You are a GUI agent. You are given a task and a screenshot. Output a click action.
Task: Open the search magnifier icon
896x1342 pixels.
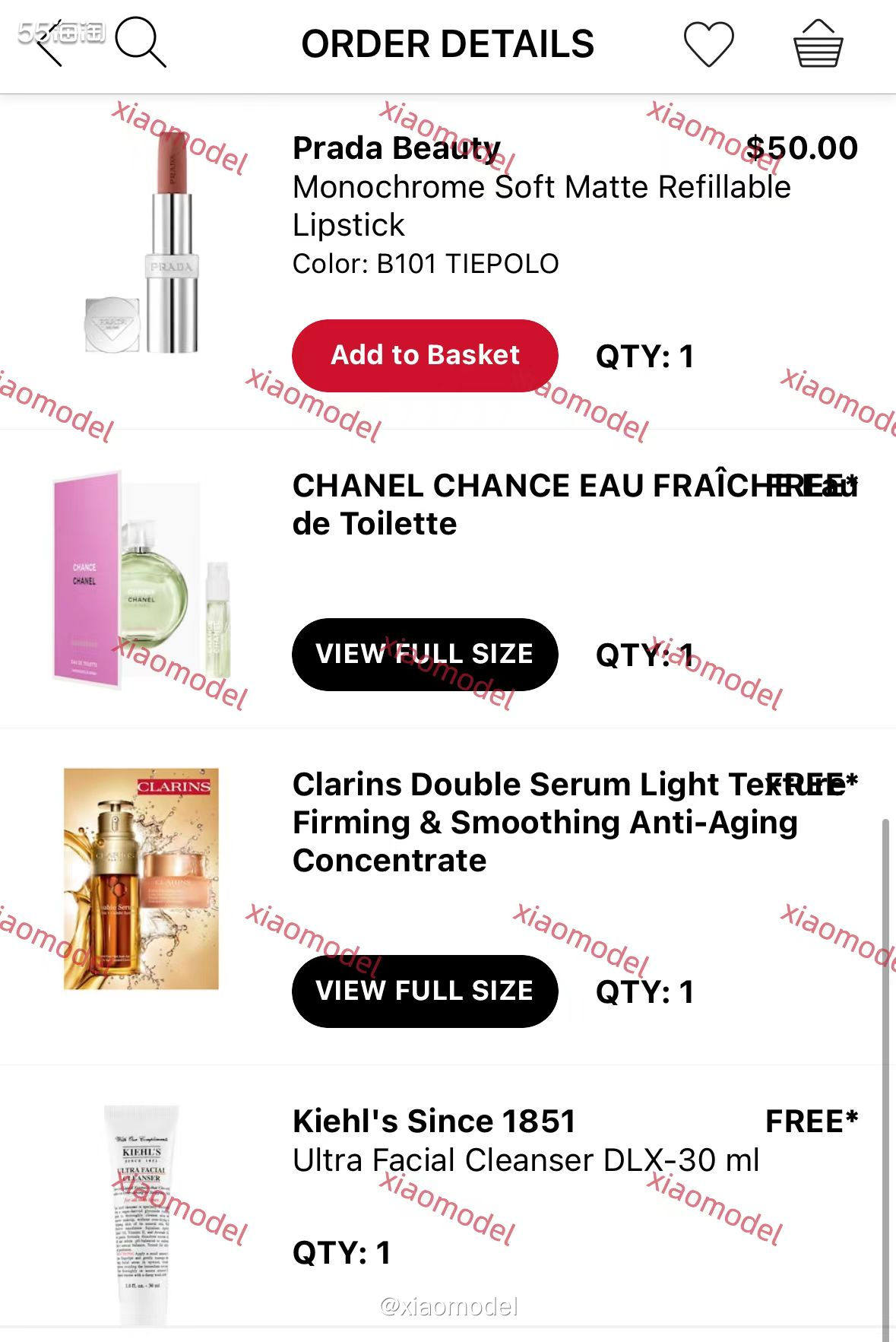coord(140,43)
